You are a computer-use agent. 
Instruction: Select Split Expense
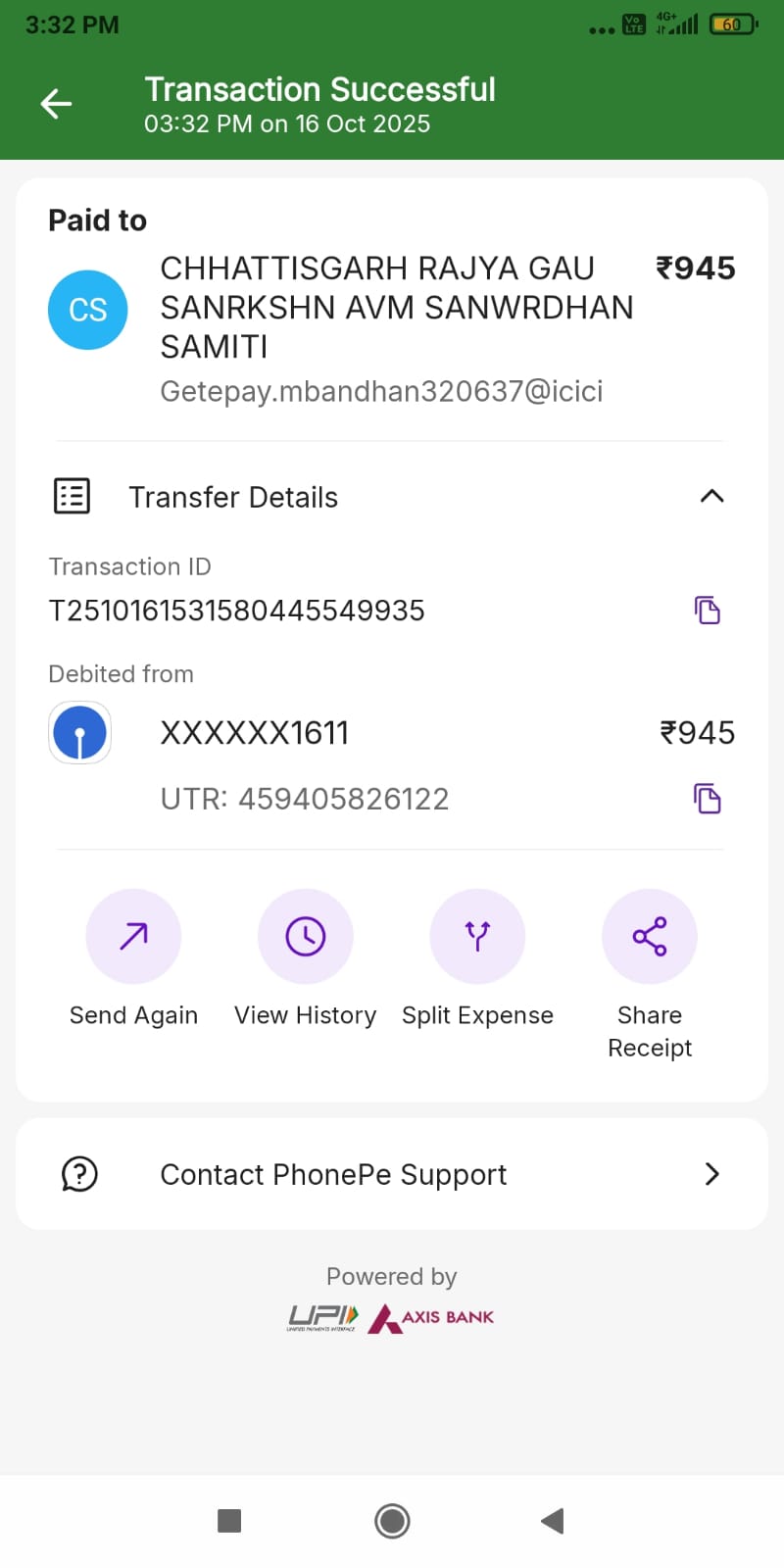[x=477, y=937]
